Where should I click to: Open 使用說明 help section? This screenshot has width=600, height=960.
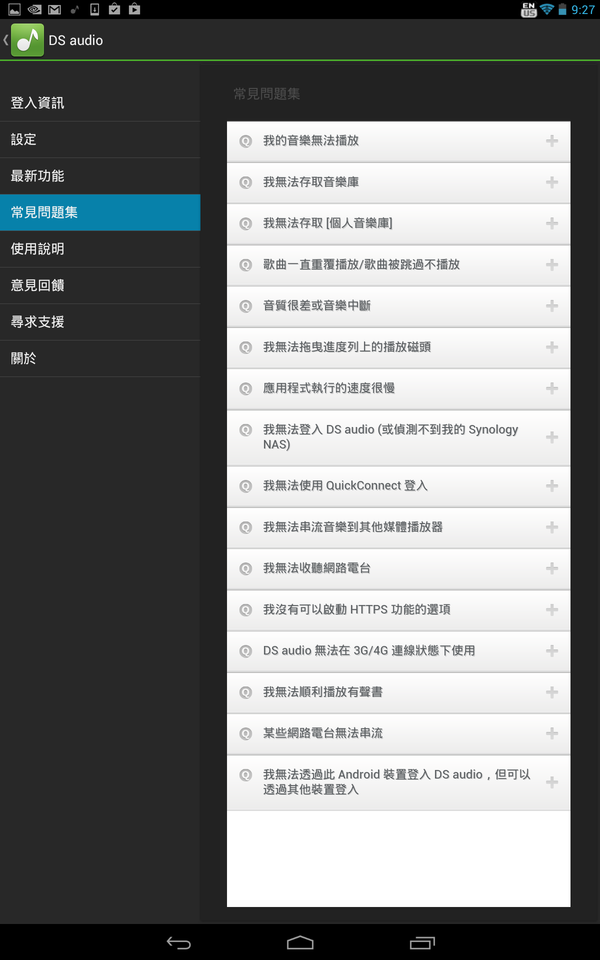pyautogui.click(x=100, y=249)
